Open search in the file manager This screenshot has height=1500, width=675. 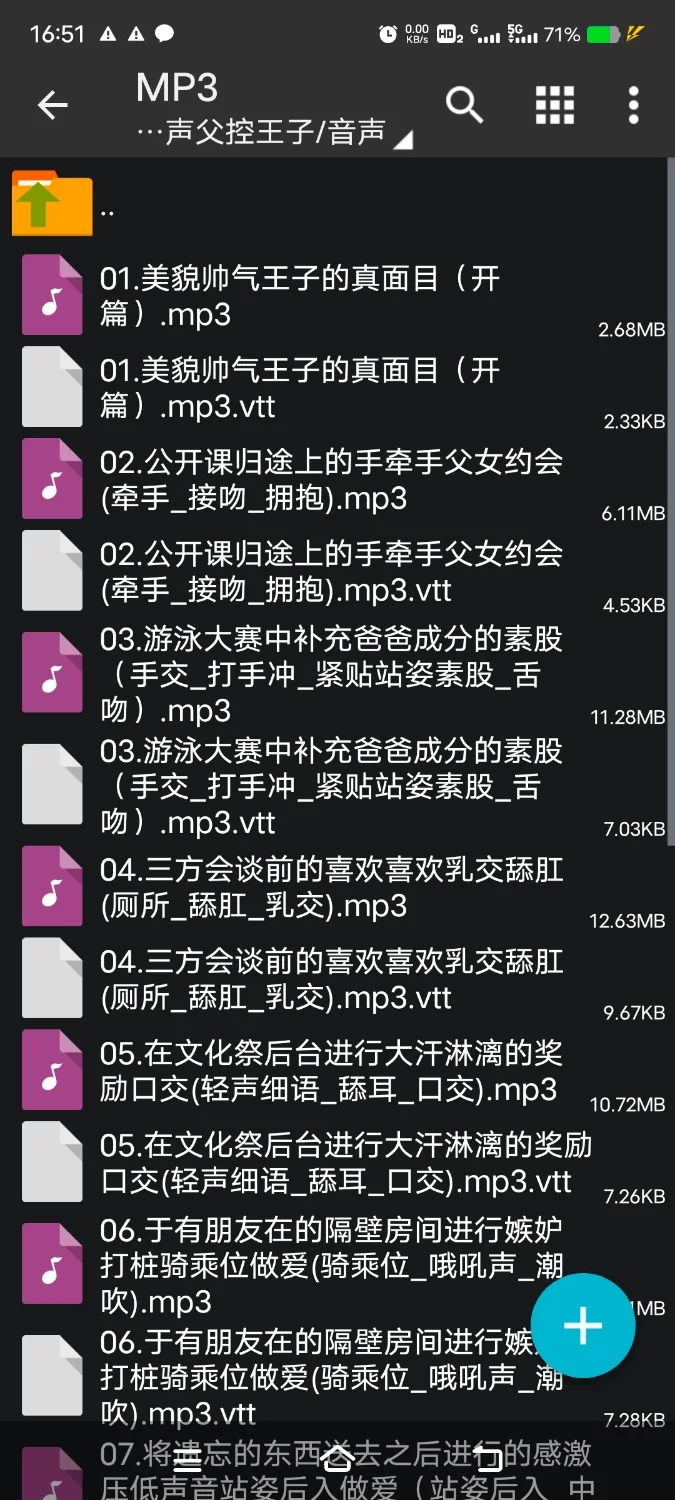pos(464,105)
